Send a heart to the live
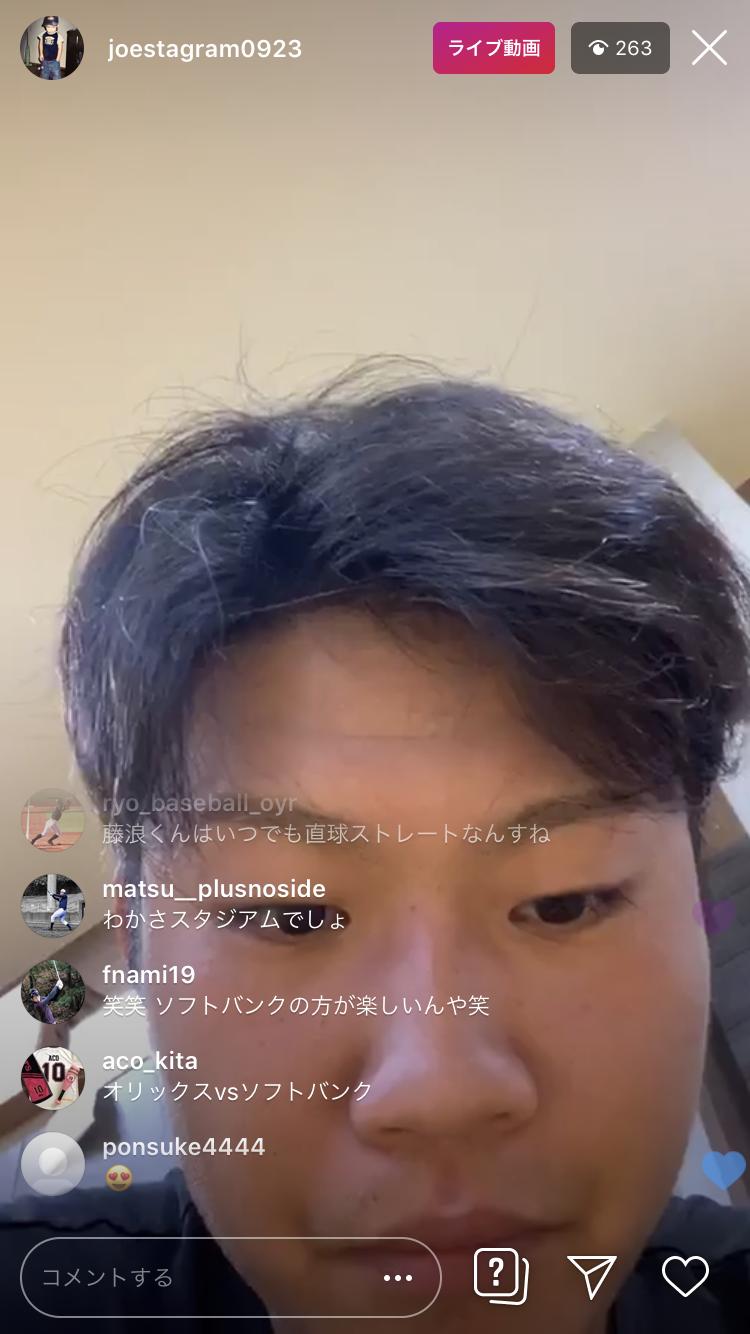This screenshot has width=750, height=1334. tap(686, 1277)
